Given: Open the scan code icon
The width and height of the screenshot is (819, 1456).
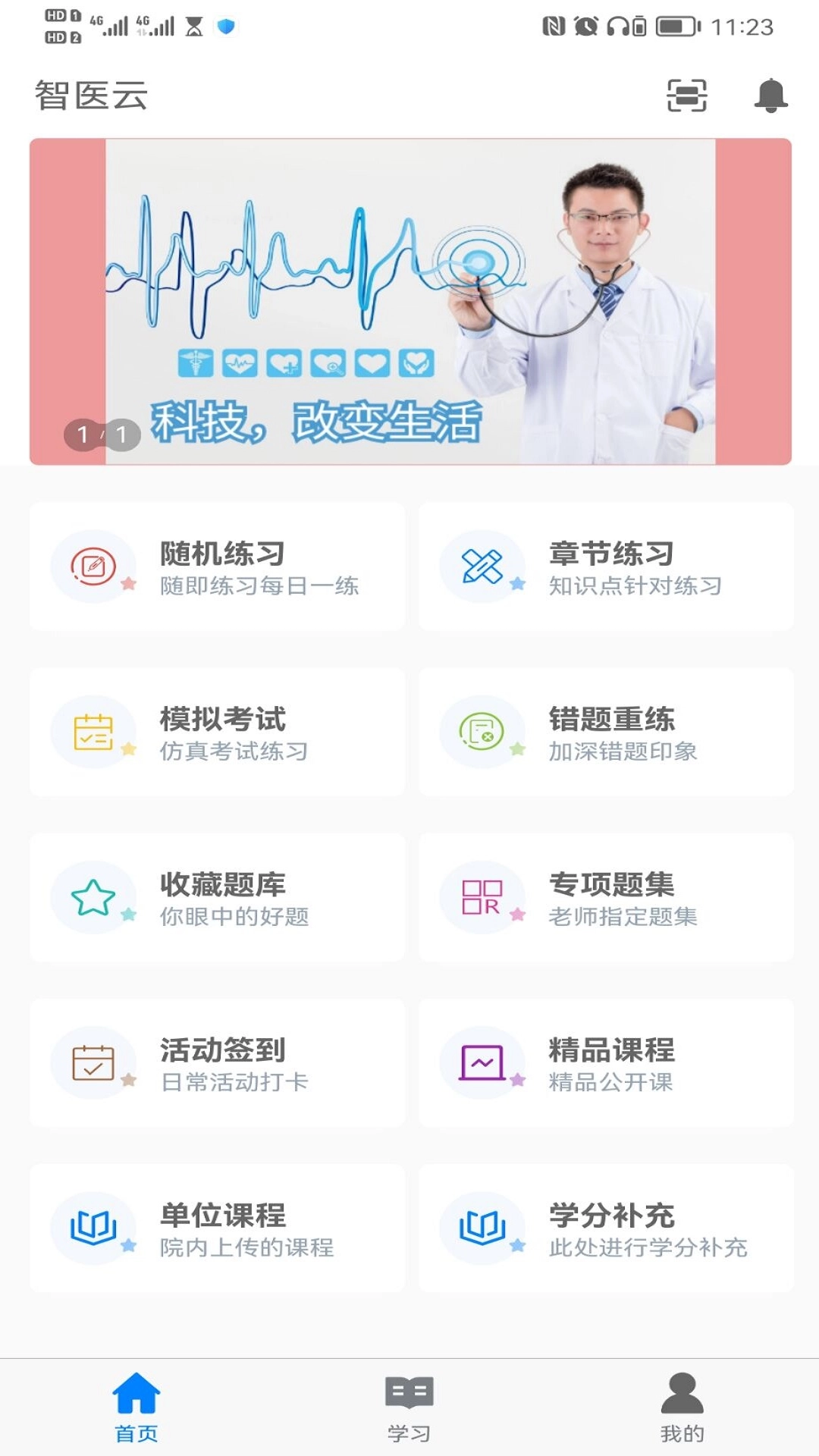Looking at the screenshot, I should coord(686,96).
